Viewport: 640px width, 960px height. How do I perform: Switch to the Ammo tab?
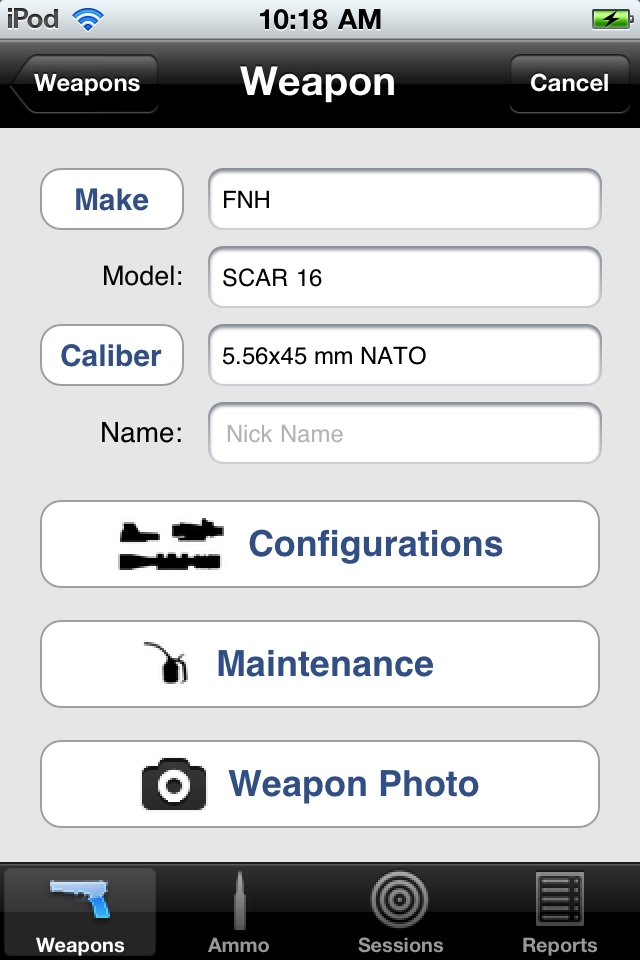(239, 912)
